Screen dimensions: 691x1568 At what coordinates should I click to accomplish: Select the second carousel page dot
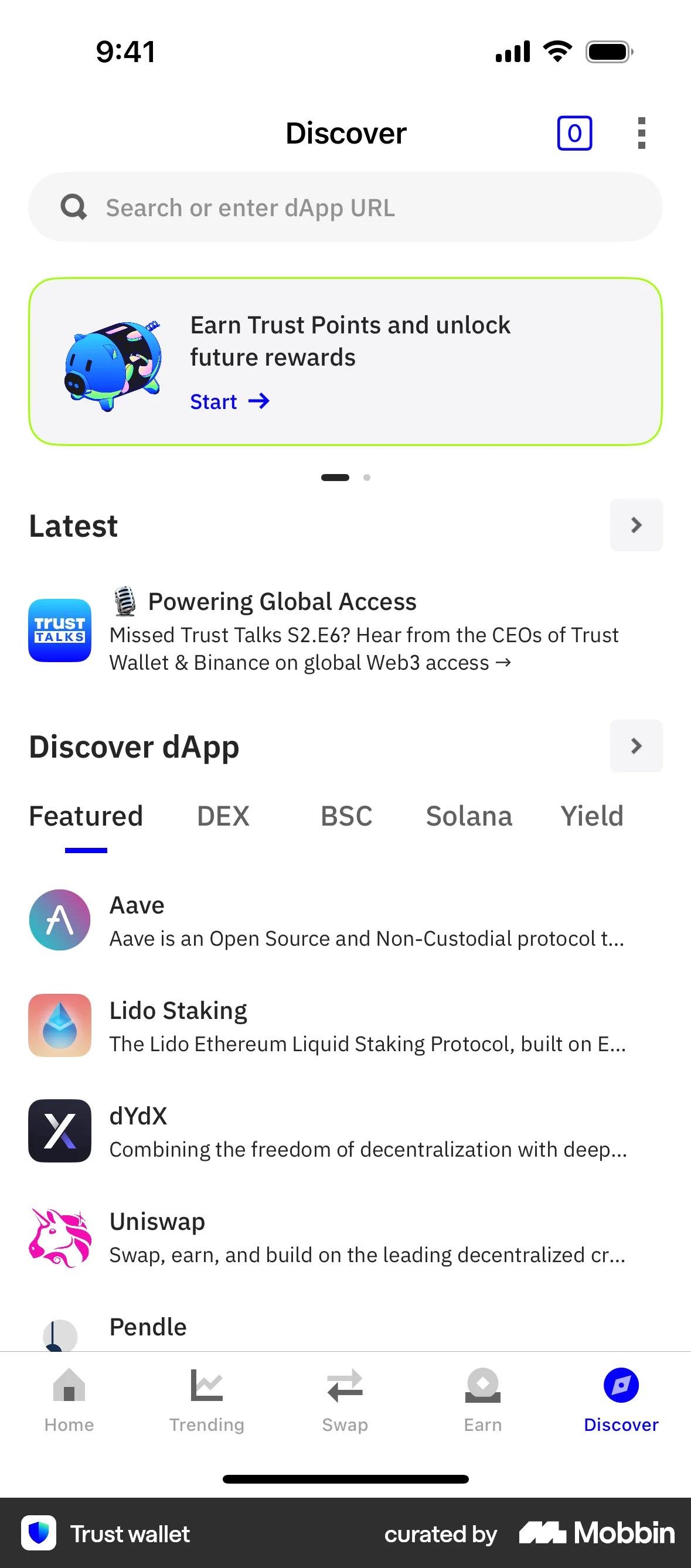pyautogui.click(x=366, y=478)
